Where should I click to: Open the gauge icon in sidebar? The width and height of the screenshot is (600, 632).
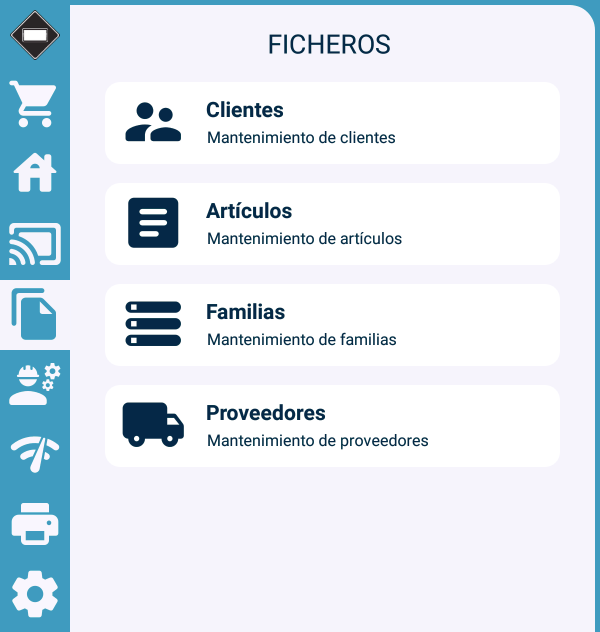[34, 454]
